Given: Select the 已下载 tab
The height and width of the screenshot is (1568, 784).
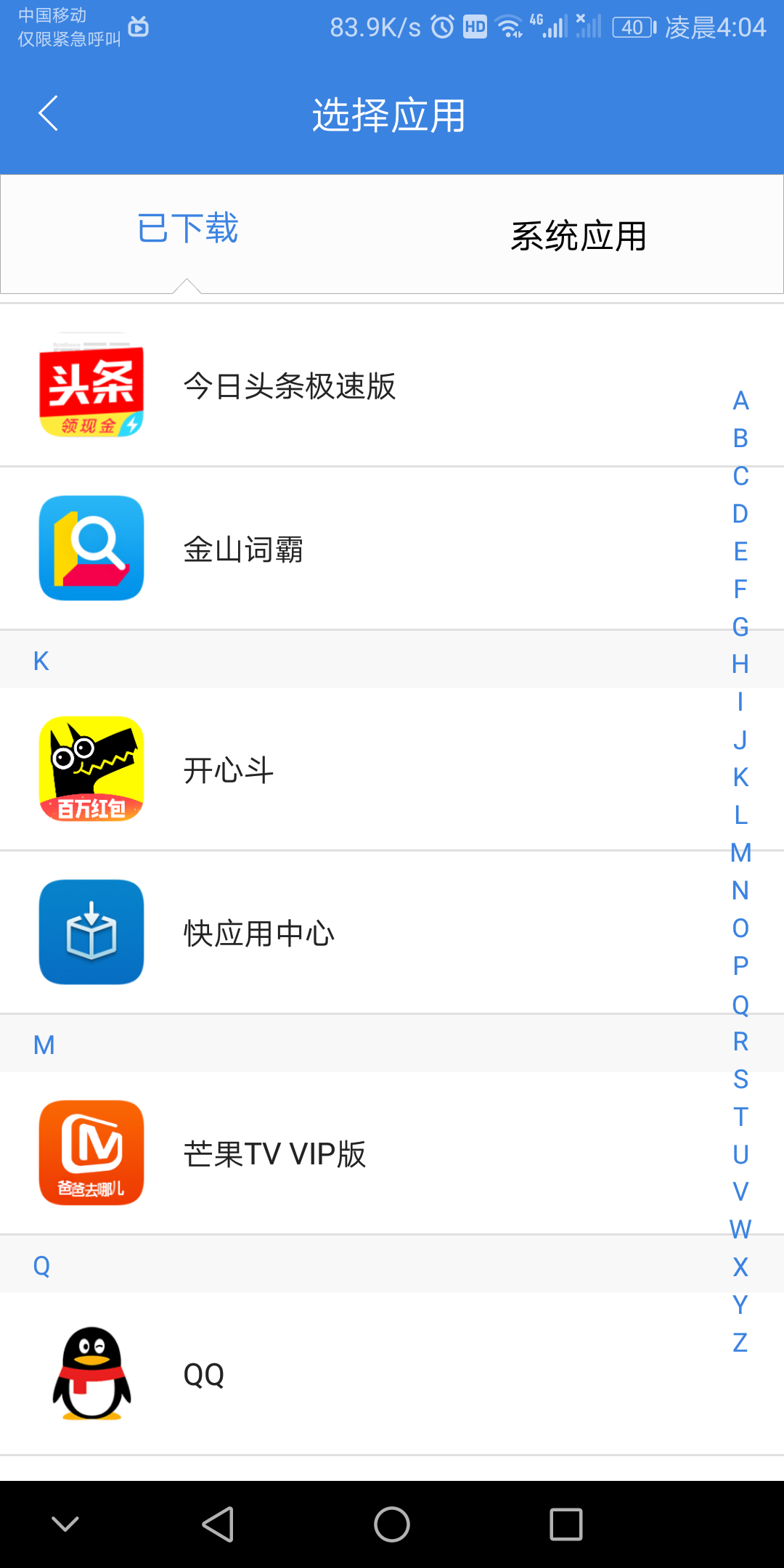Looking at the screenshot, I should coord(187,228).
